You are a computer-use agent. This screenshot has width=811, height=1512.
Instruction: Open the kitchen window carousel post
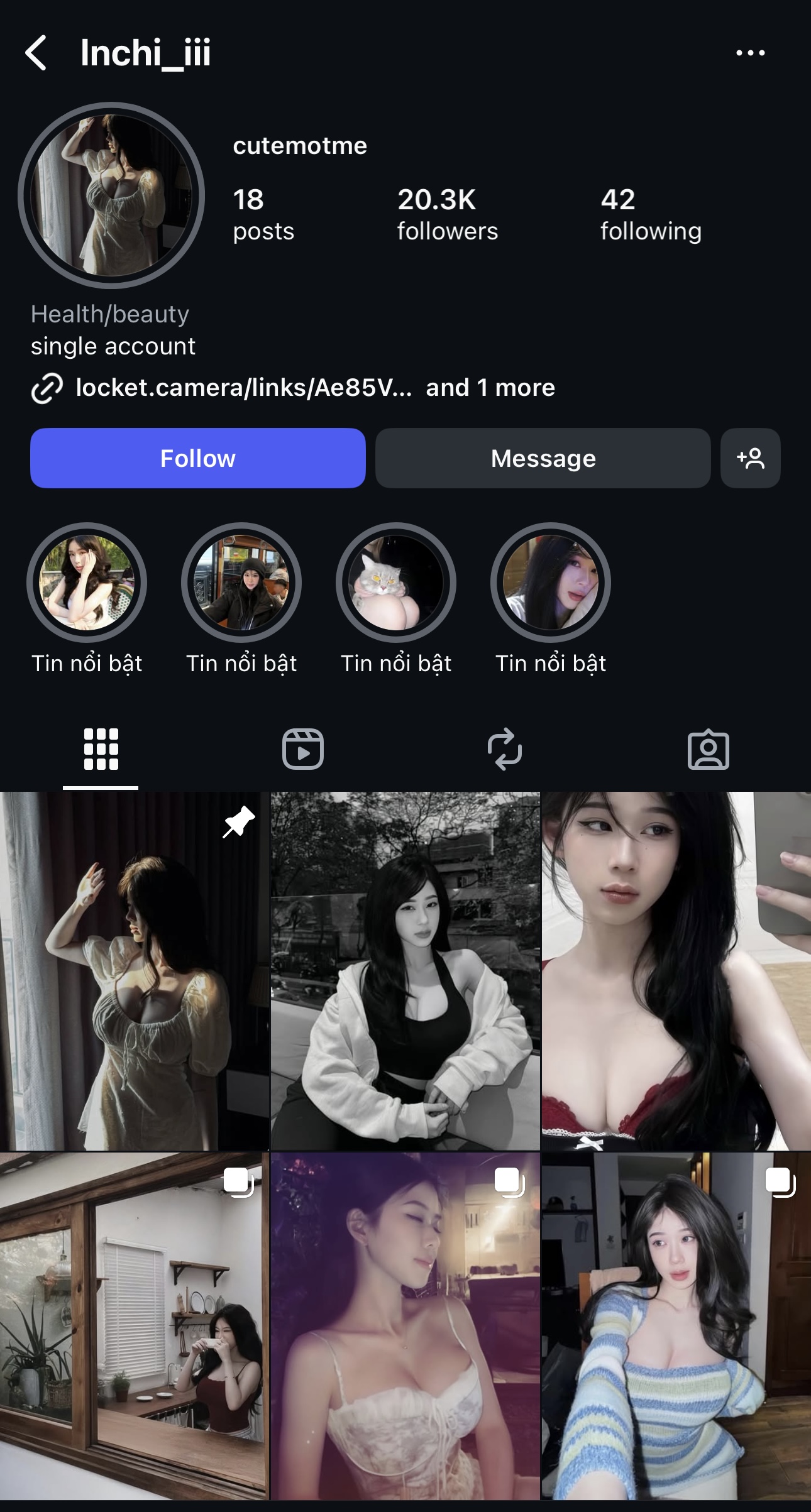[x=134, y=1326]
